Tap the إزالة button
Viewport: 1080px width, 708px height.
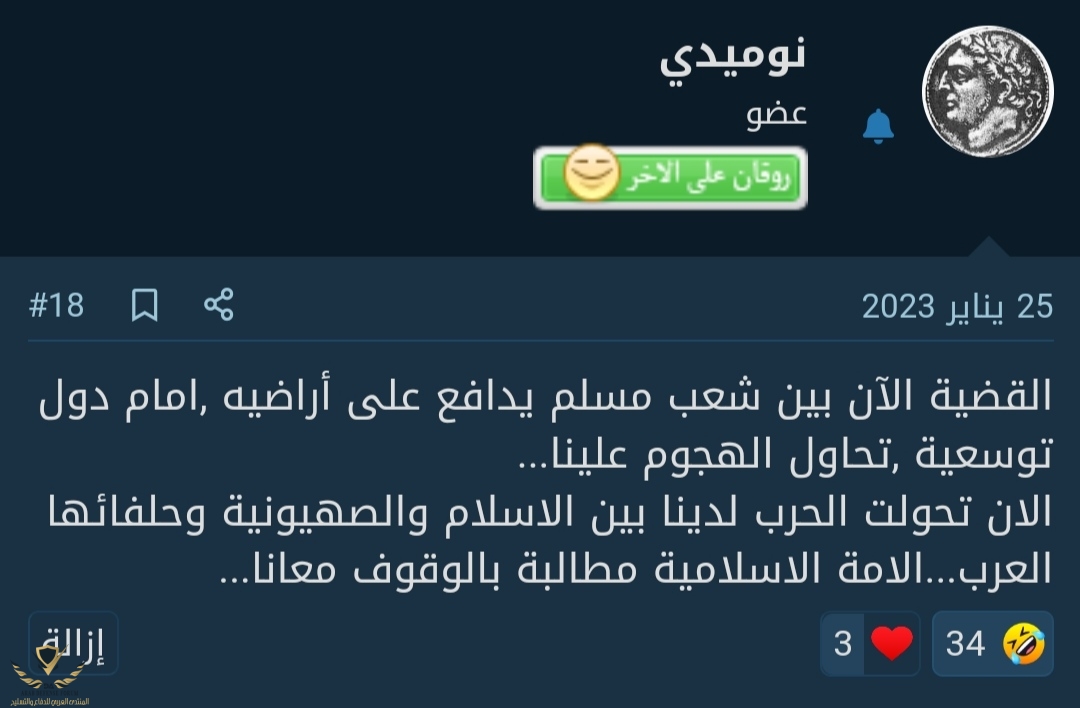pos(73,643)
